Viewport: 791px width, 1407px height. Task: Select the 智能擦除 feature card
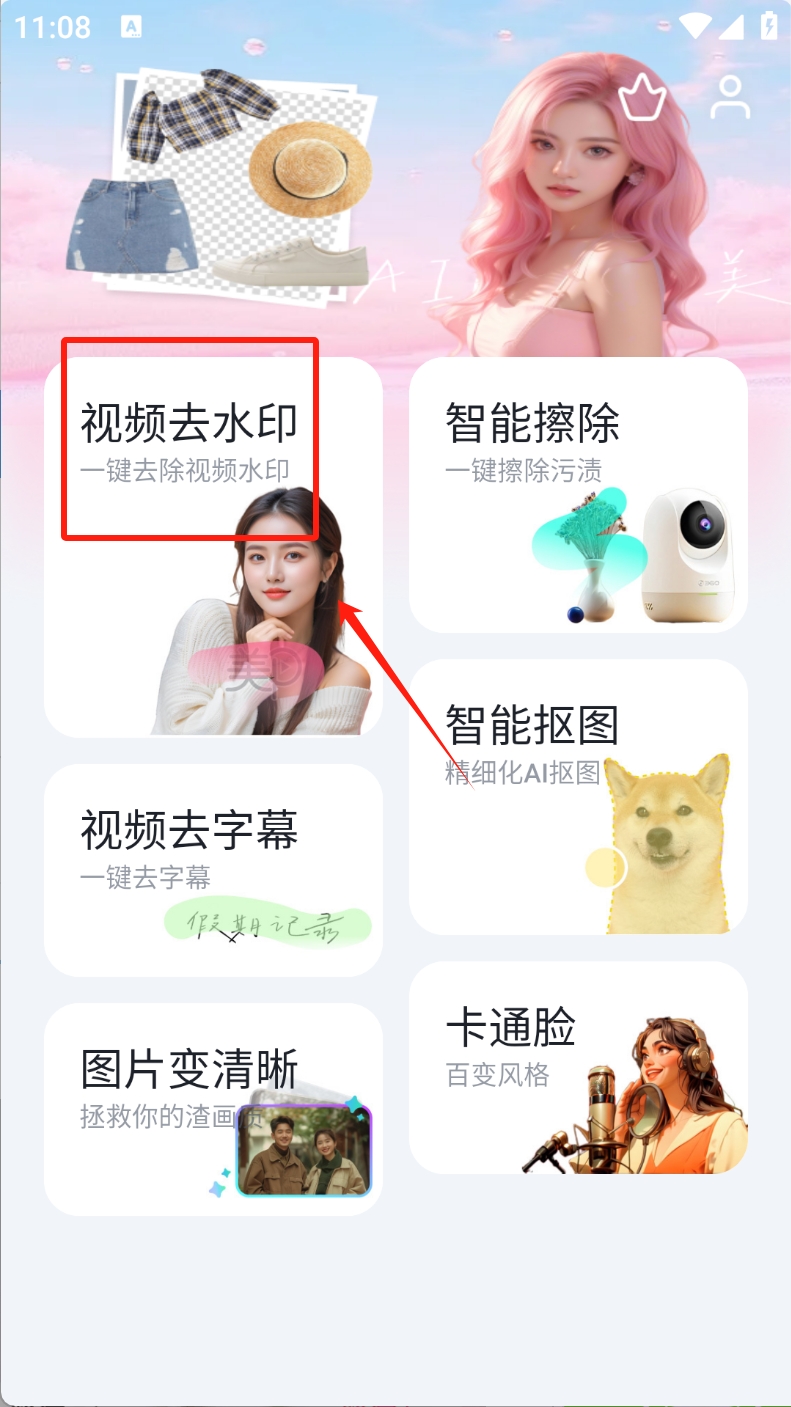pos(578,494)
